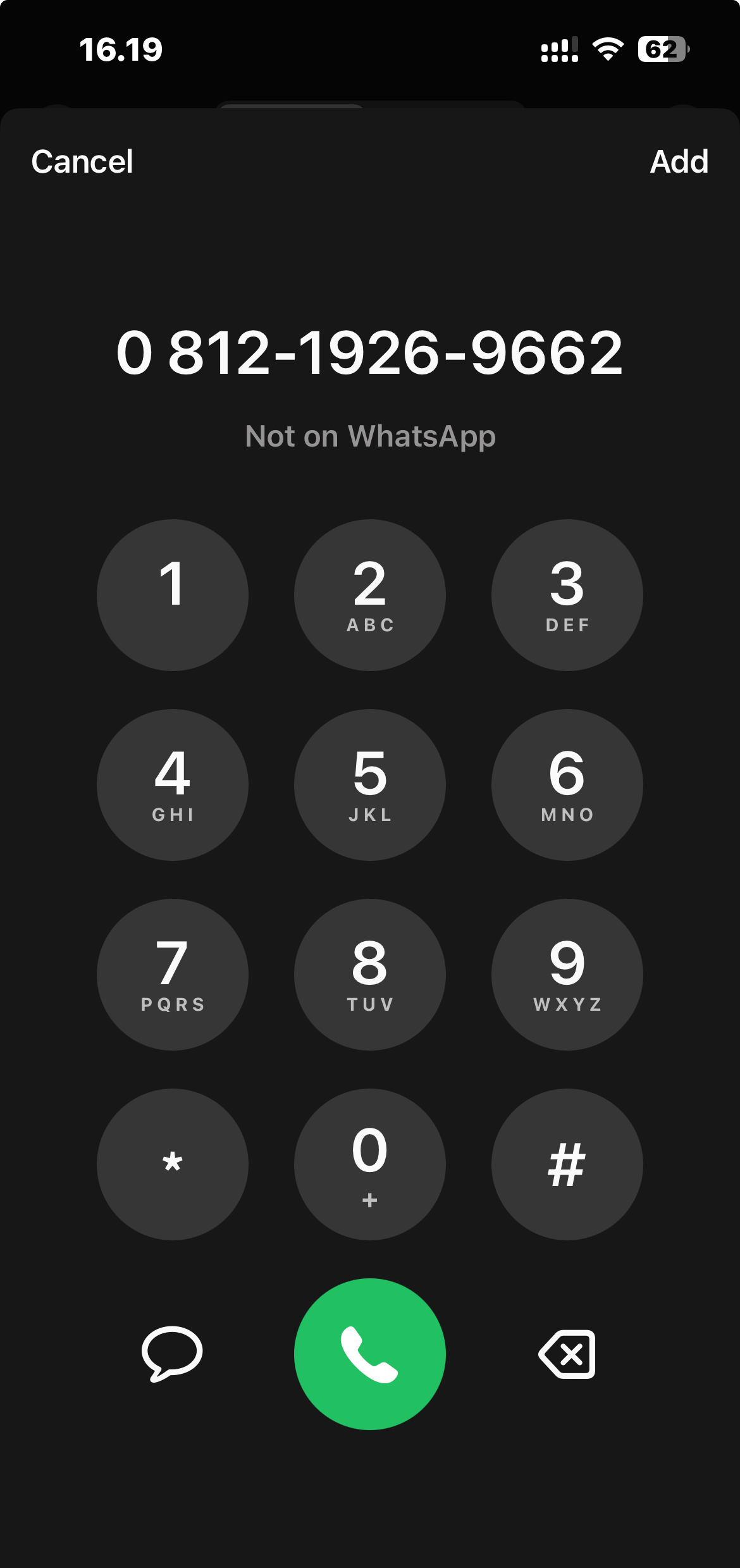The width and height of the screenshot is (740, 1568).
Task: Start call with green phone button
Action: (370, 1354)
